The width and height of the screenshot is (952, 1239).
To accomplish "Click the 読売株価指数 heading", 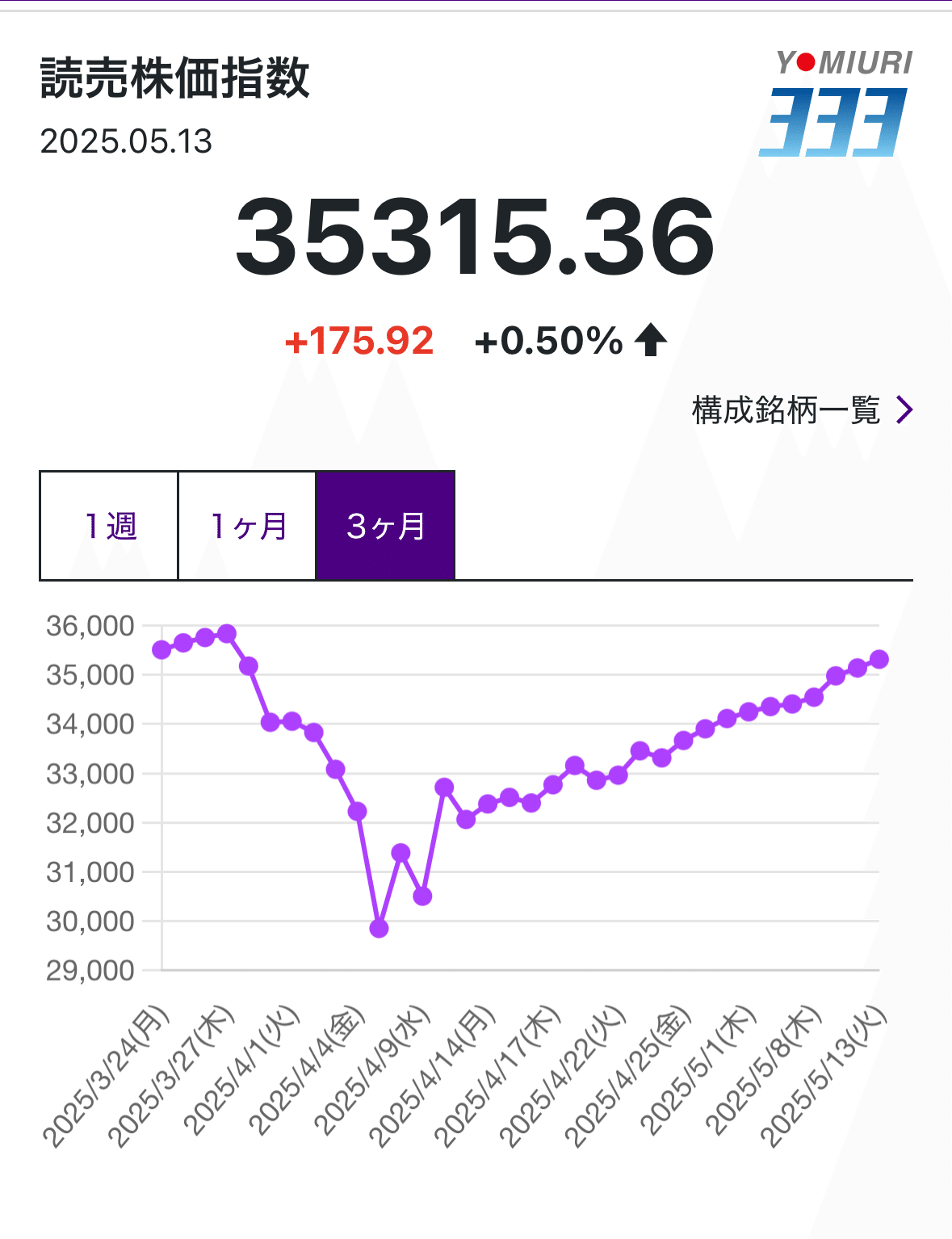I will (174, 78).
